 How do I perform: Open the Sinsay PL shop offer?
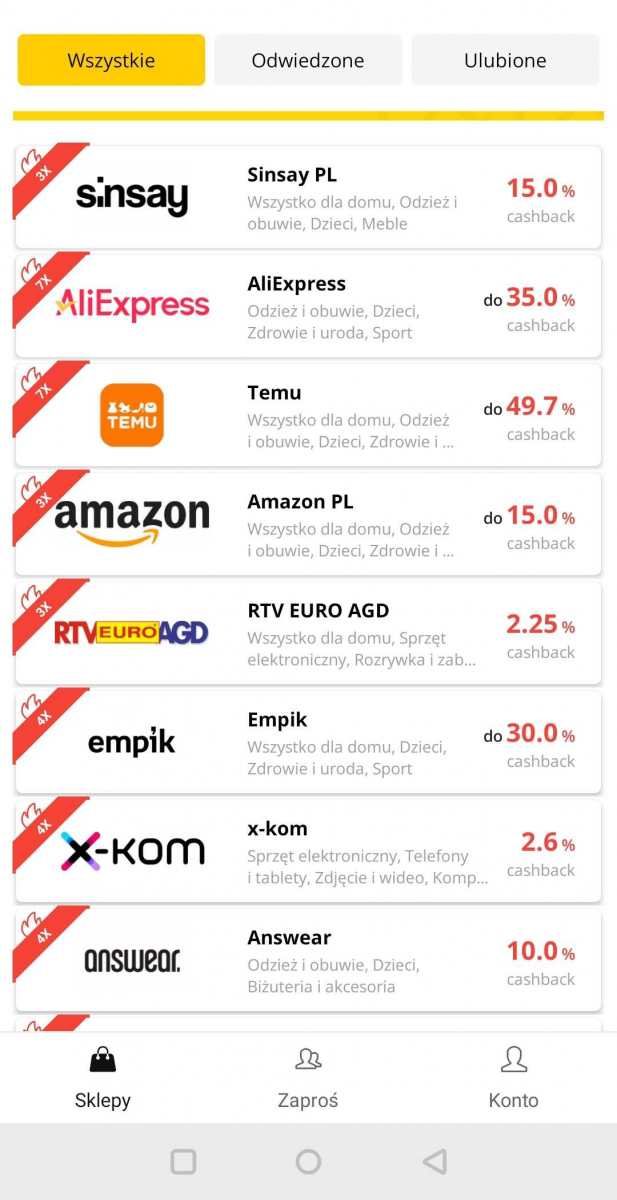(308, 198)
